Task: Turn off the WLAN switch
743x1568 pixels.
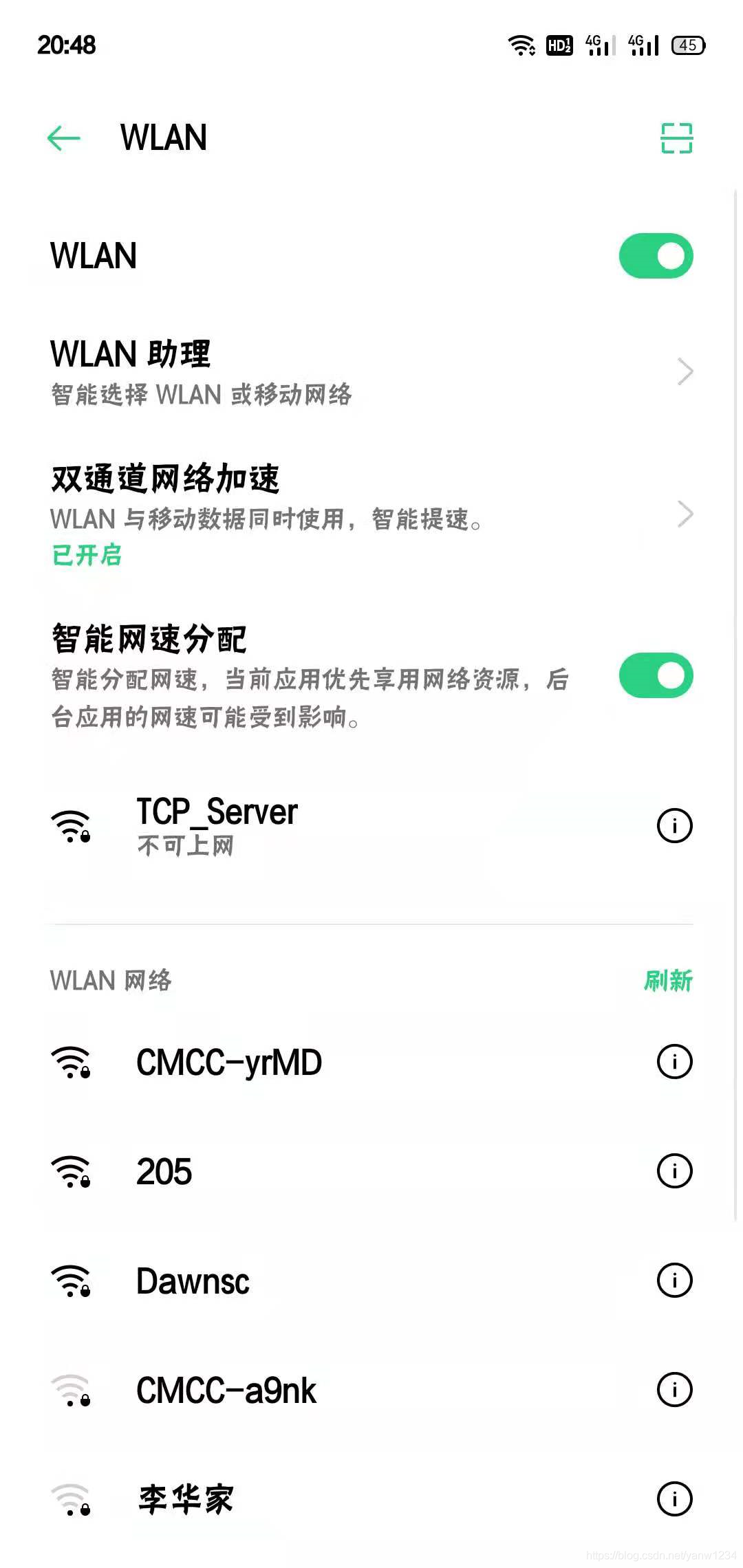Action: coord(656,257)
